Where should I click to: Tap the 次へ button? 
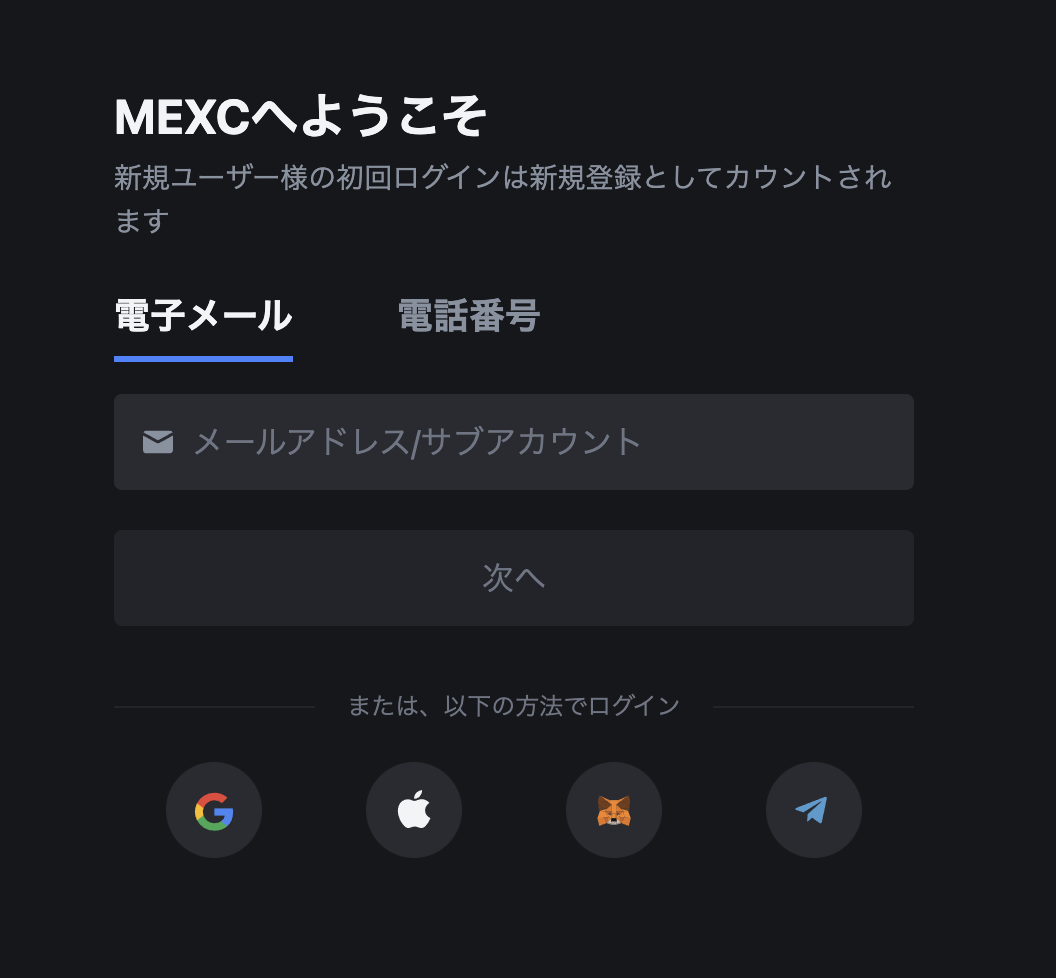click(514, 578)
